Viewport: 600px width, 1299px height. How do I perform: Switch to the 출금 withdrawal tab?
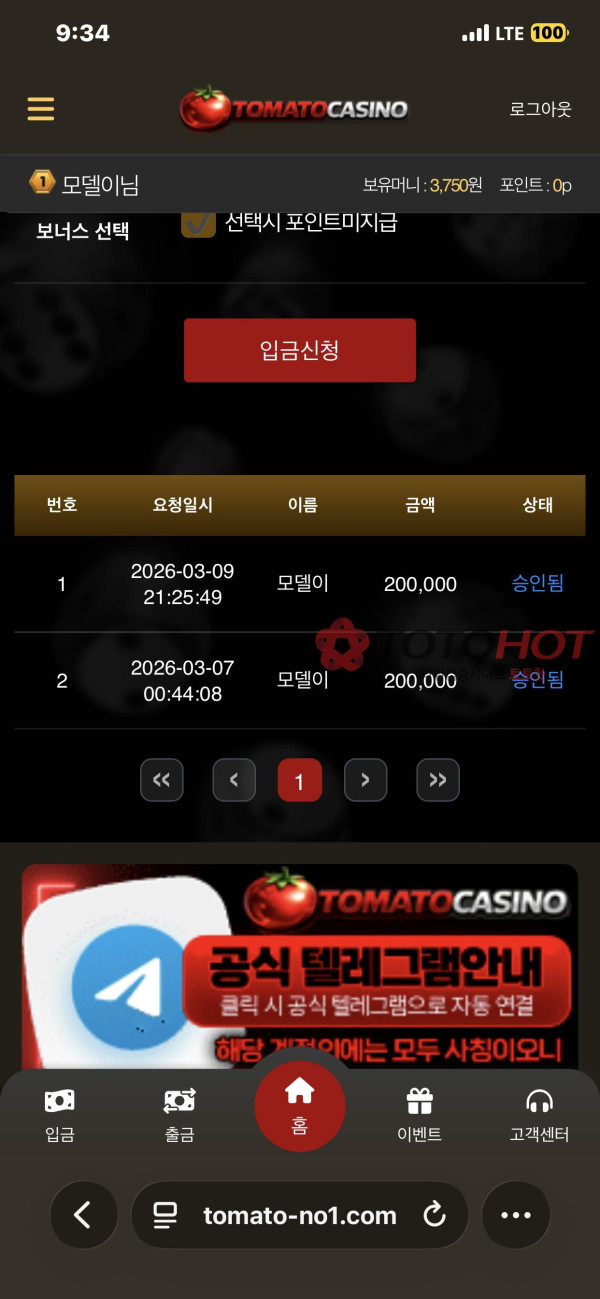click(x=179, y=1115)
